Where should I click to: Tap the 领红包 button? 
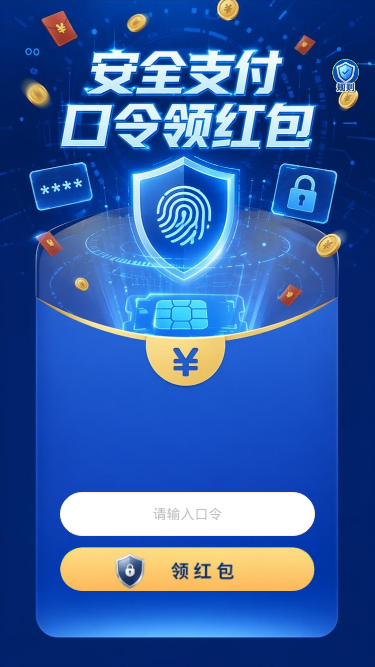188,569
